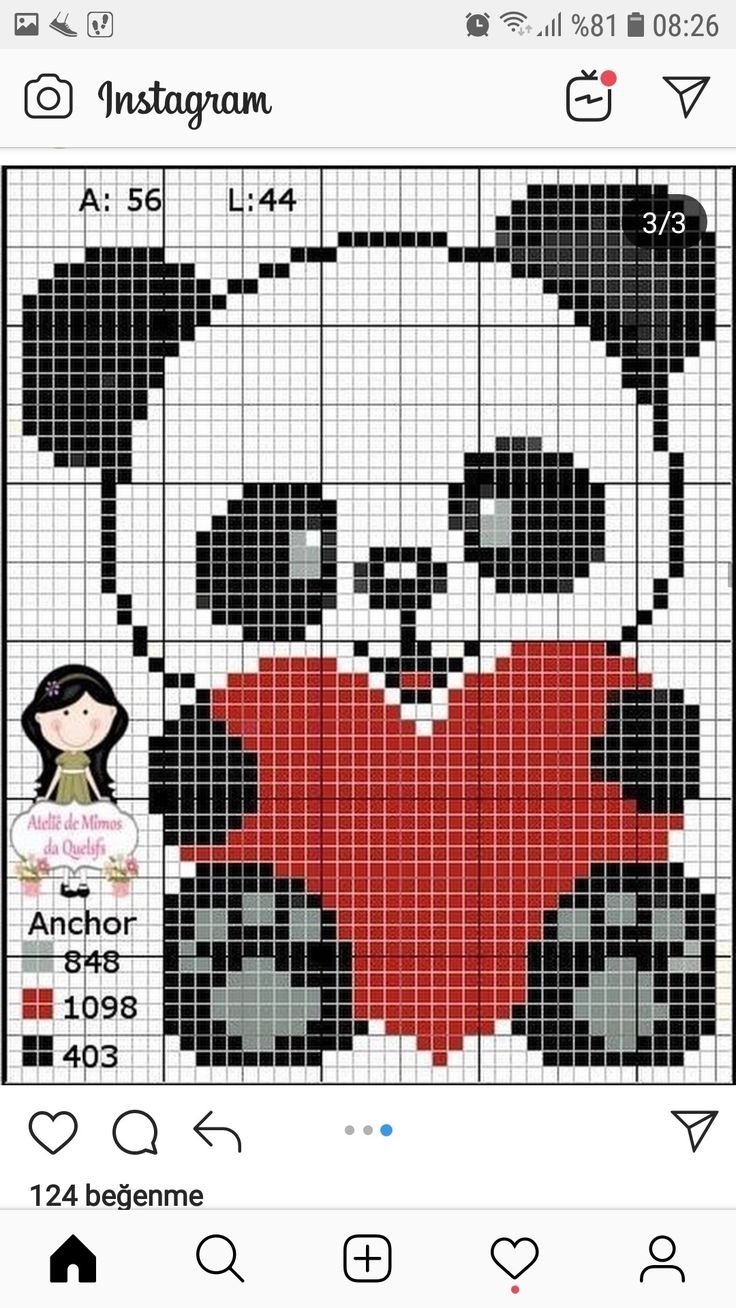Create a new post with plus tab
This screenshot has width=736, height=1308.
(367, 1258)
